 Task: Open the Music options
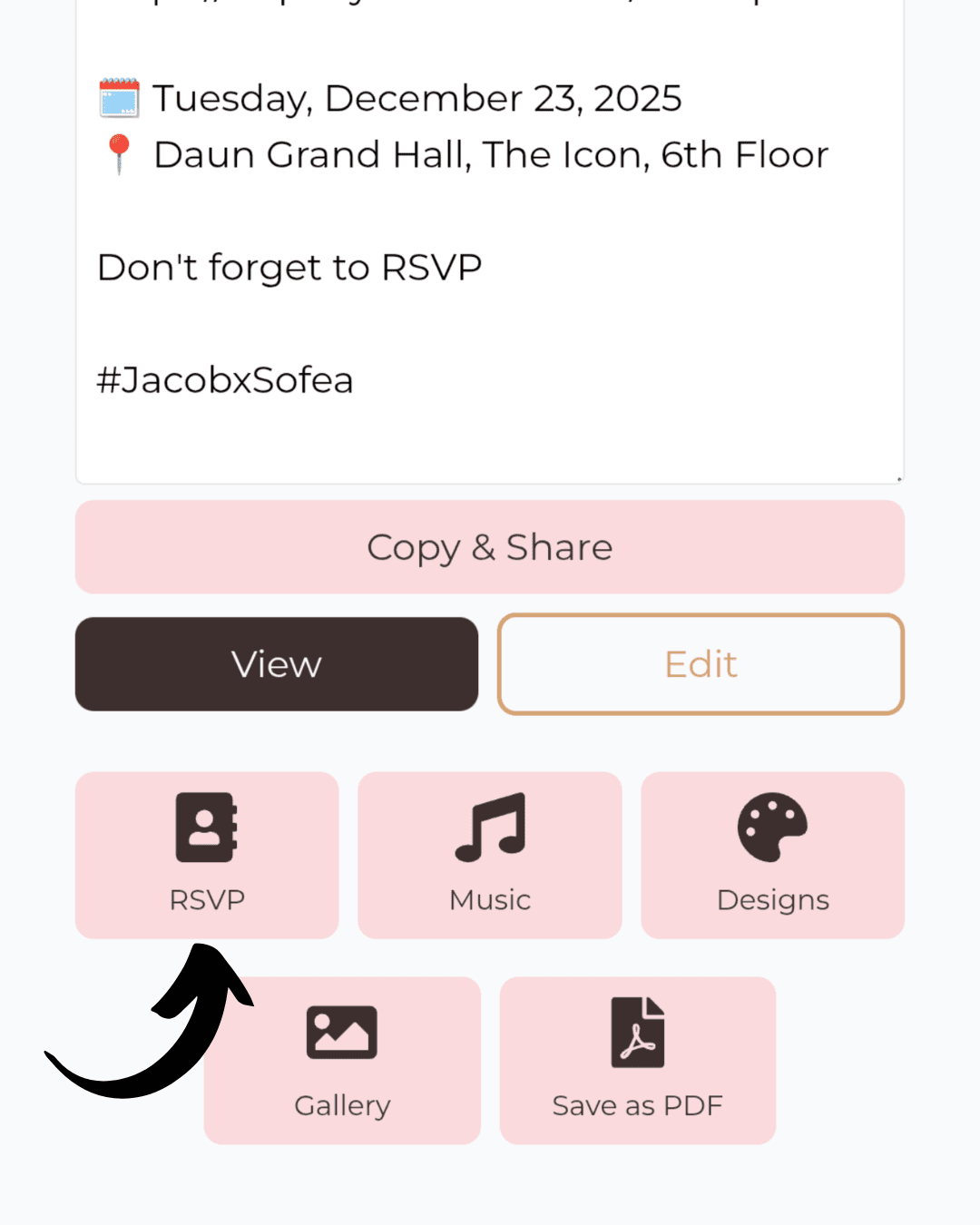pos(489,855)
